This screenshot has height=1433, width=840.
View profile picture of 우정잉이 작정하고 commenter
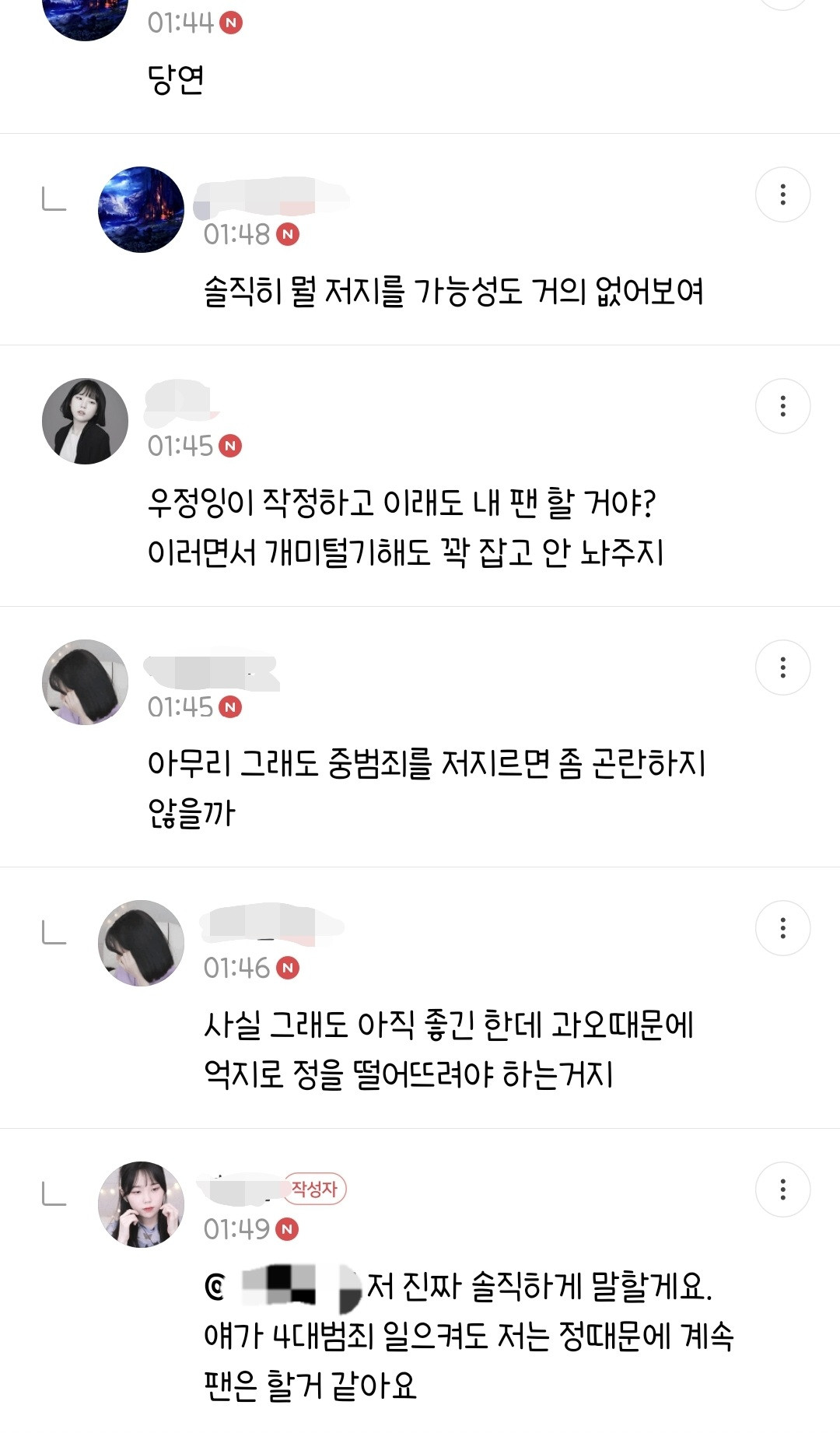[85, 422]
